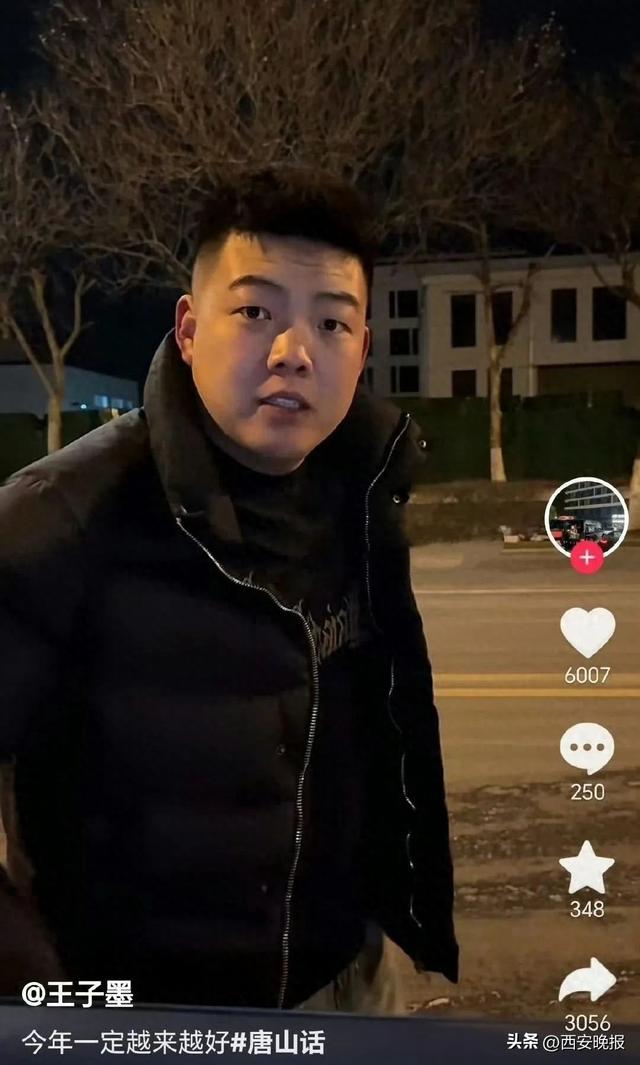640x1065 pixels.
Task: Open the @王子墨 profile name
Action: [78, 993]
